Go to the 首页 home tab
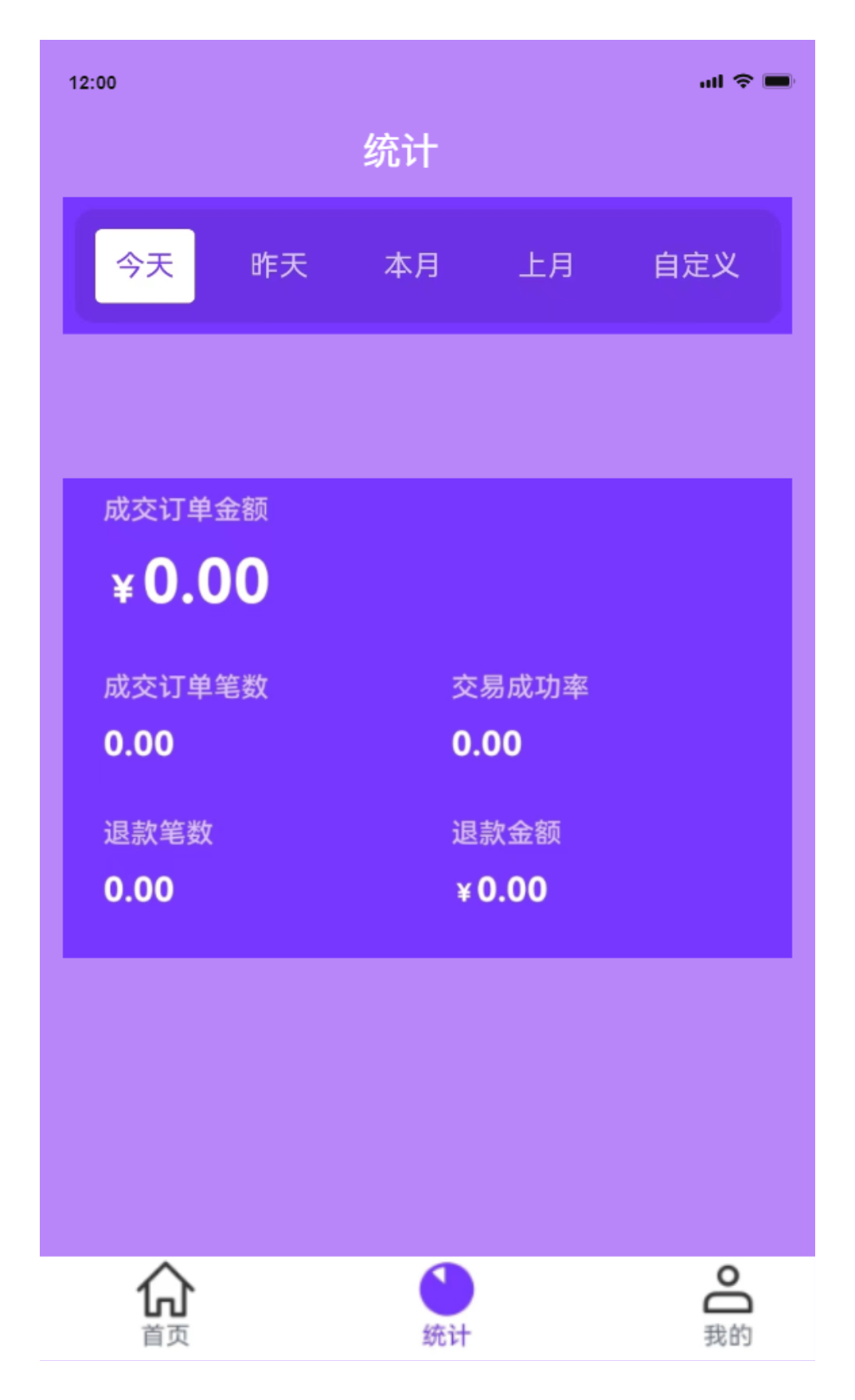 166,1304
